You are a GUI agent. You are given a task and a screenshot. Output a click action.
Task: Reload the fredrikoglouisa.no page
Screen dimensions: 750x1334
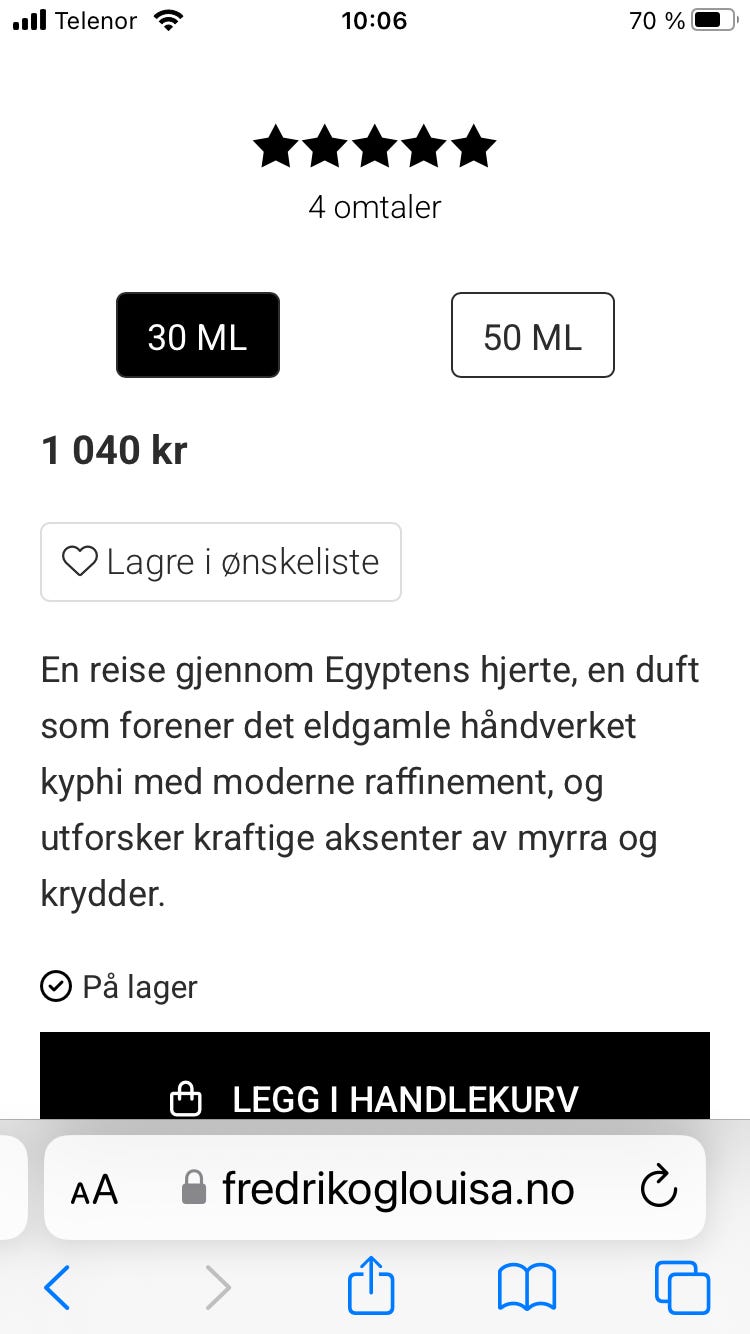tap(657, 1188)
